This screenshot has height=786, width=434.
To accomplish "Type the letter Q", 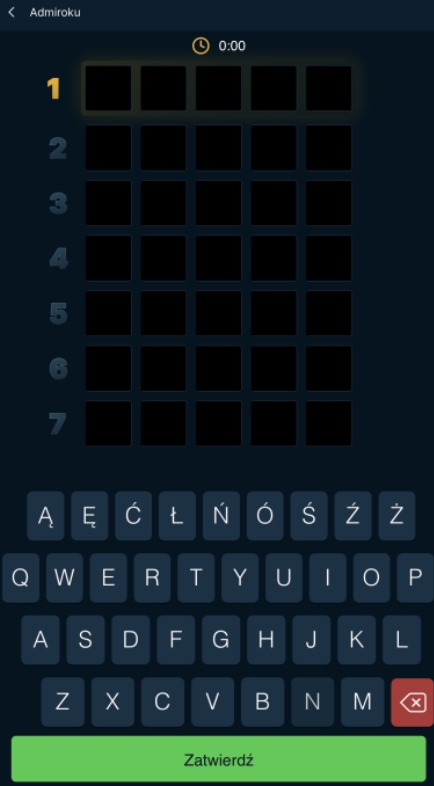I will (21, 577).
